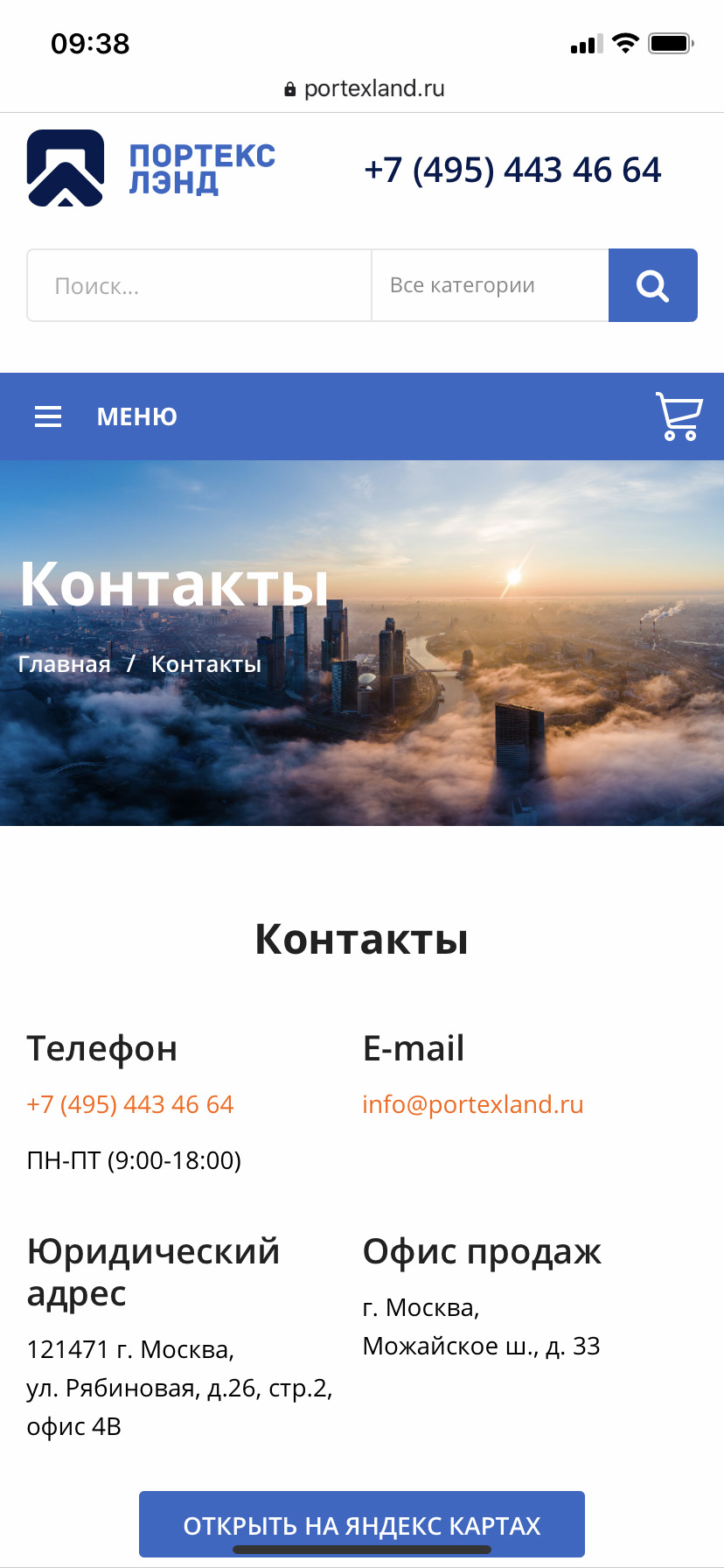Viewport: 724px width, 1568px height.
Task: Tap the portexland.ru address bar
Action: [364, 88]
